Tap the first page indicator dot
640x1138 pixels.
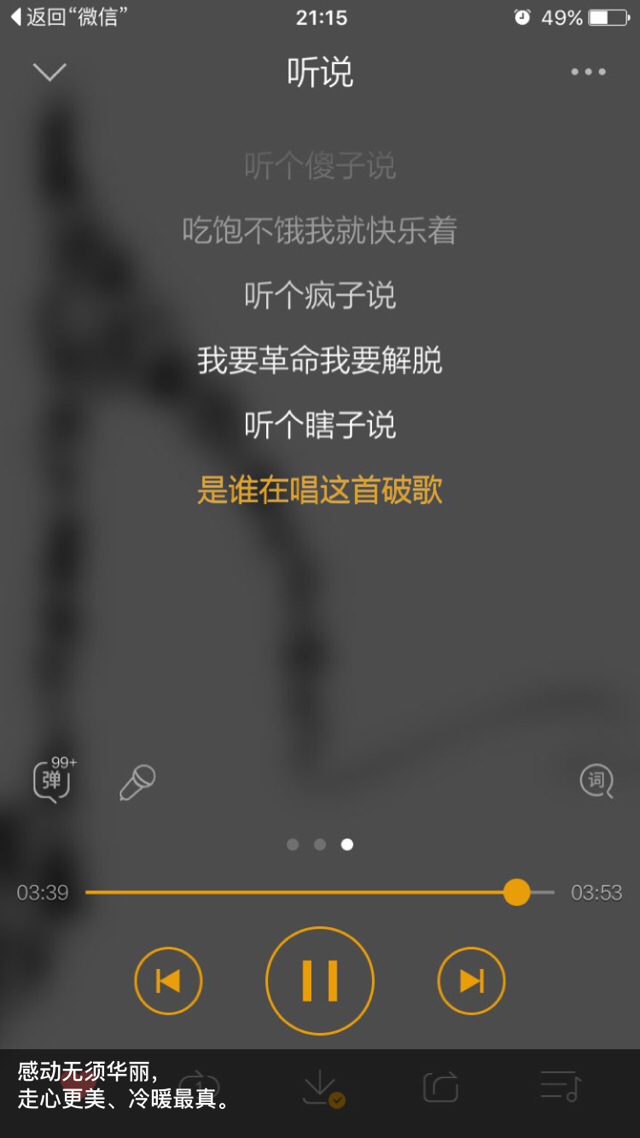tap(292, 844)
